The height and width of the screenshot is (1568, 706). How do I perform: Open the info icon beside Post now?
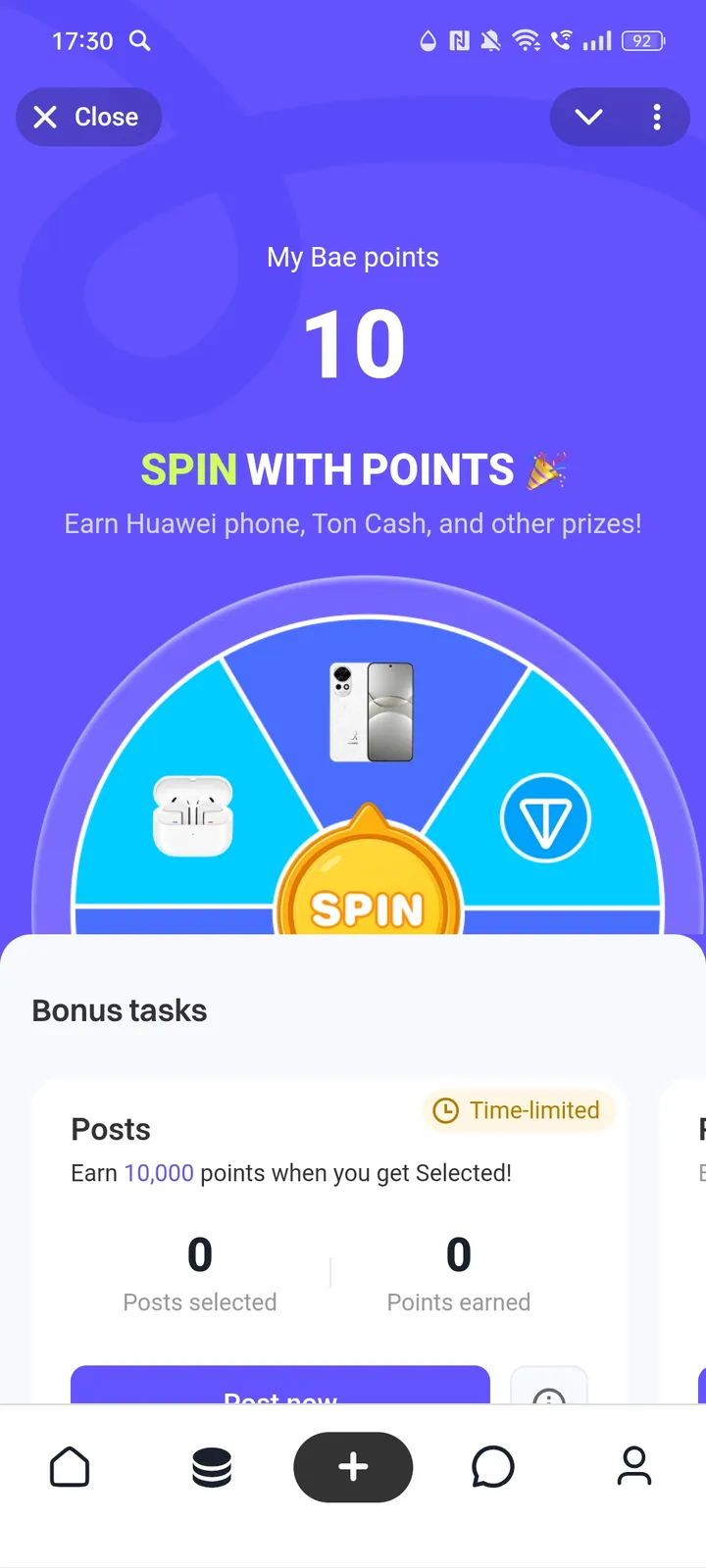549,1390
